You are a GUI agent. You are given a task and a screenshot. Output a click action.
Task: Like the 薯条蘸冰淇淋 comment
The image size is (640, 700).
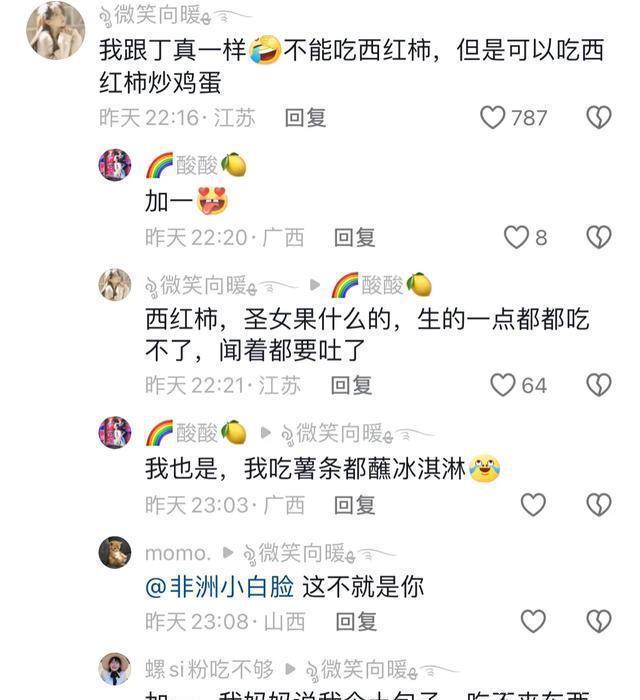533,504
